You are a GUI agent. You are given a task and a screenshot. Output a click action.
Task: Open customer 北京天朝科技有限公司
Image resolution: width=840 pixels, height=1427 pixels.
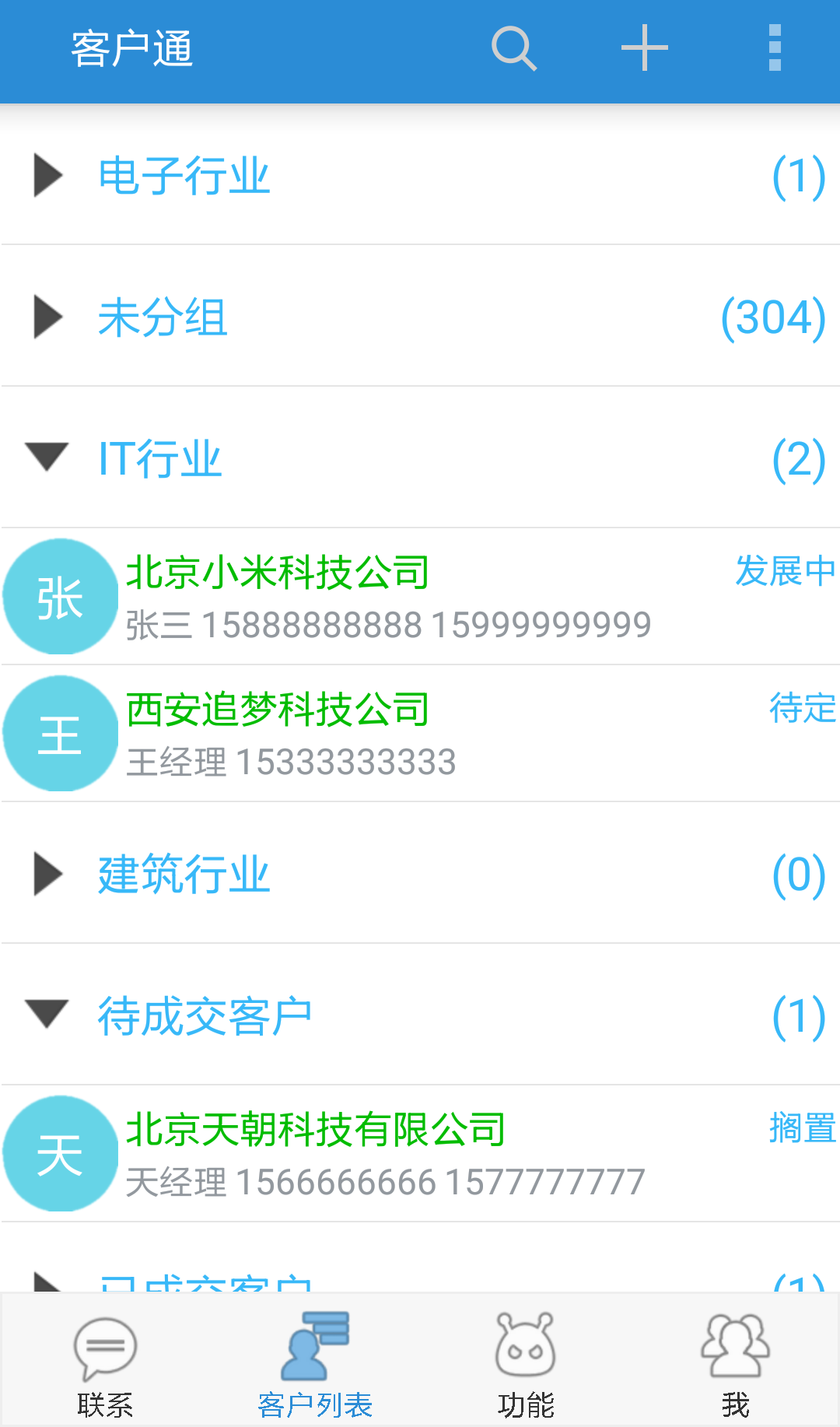tap(420, 1154)
